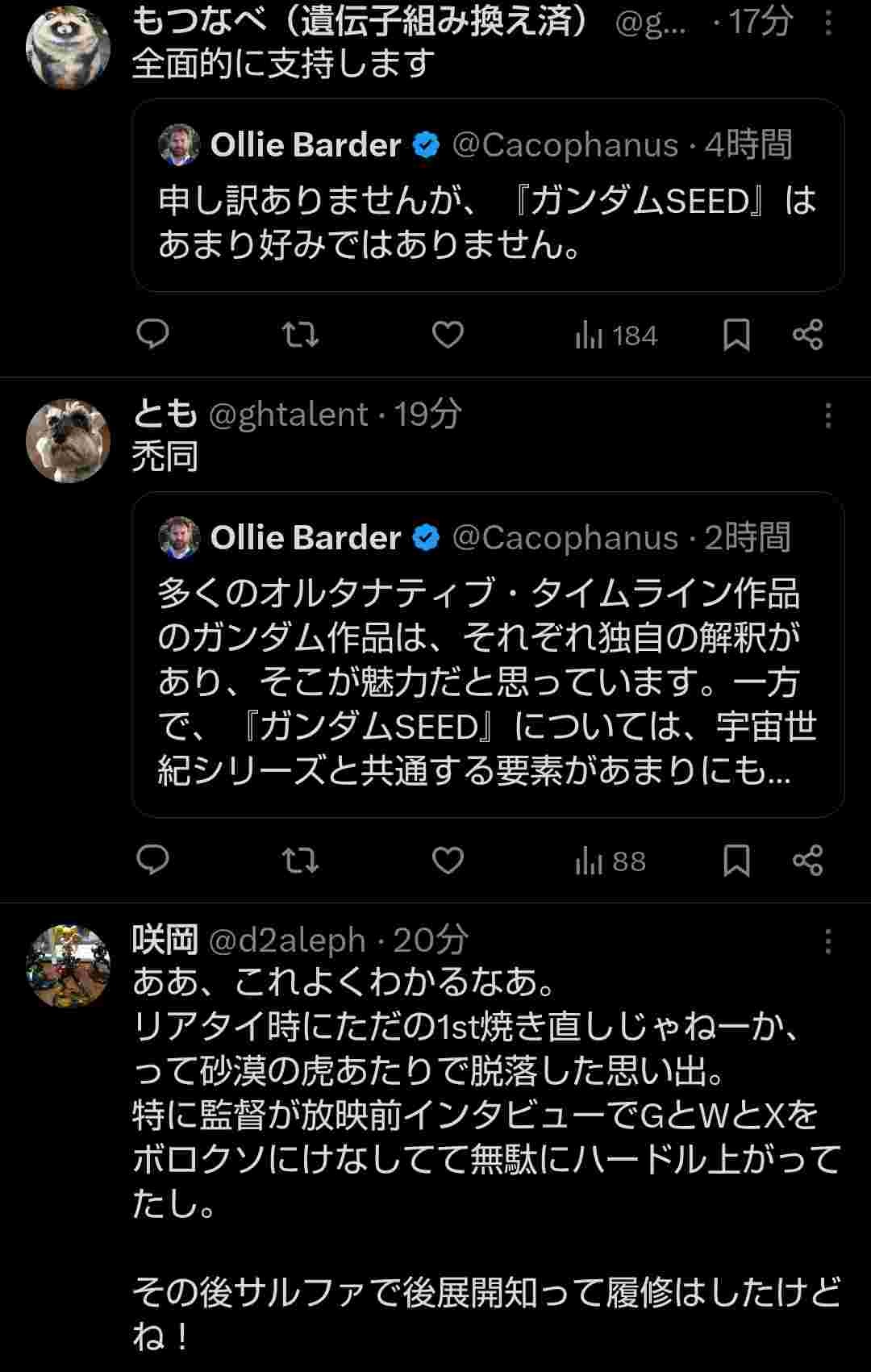This screenshot has width=871, height=1372.
Task: Like とも's post
Action: pyautogui.click(x=448, y=860)
